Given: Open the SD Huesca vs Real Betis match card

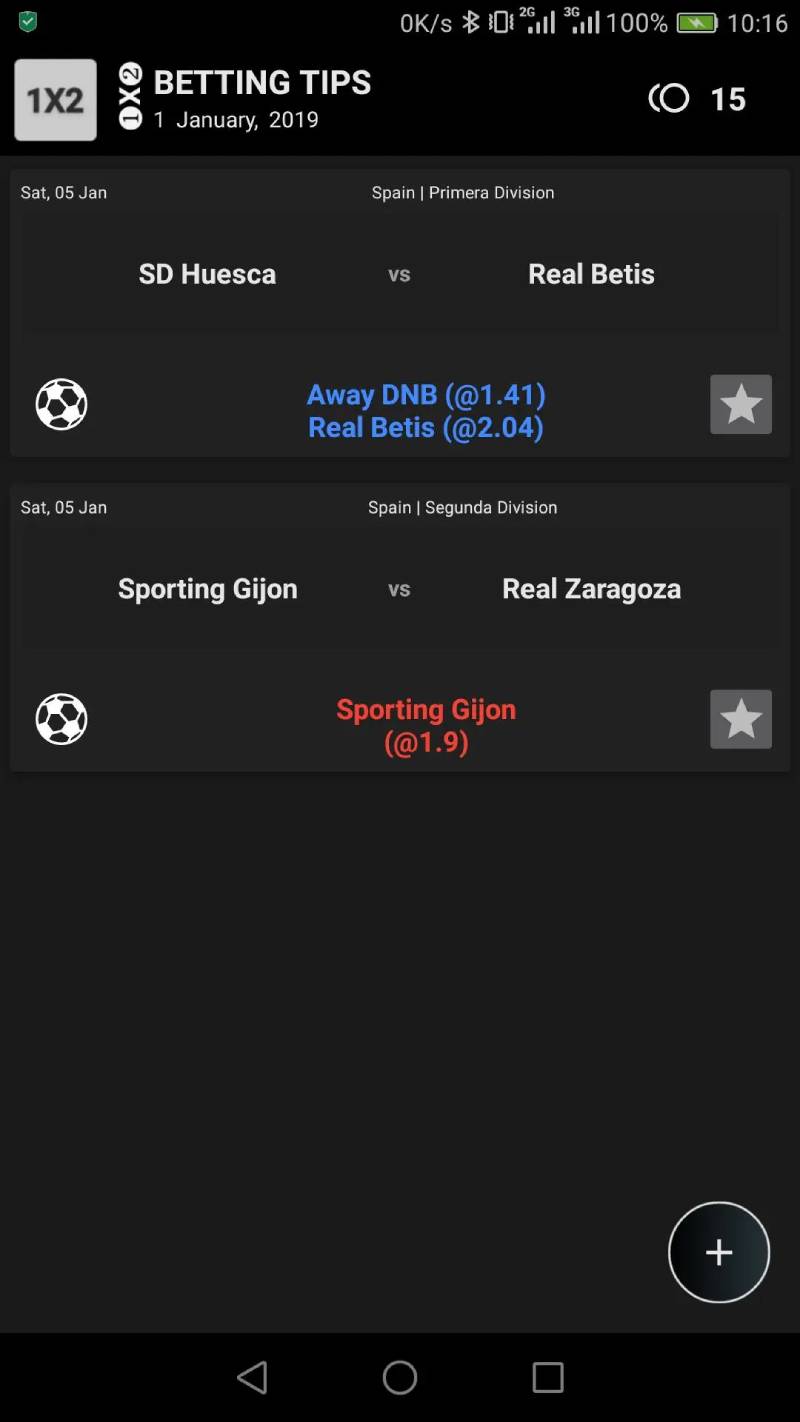Looking at the screenshot, I should (400, 274).
